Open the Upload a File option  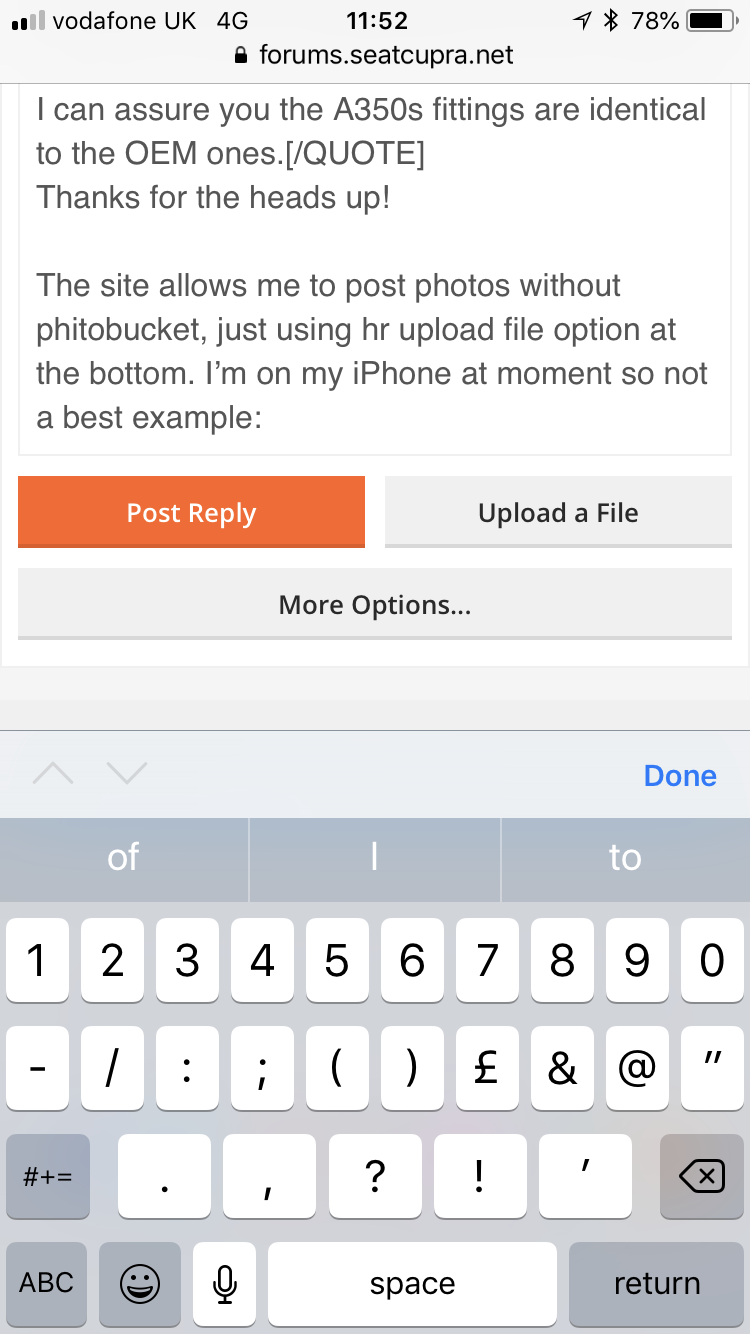(x=558, y=512)
